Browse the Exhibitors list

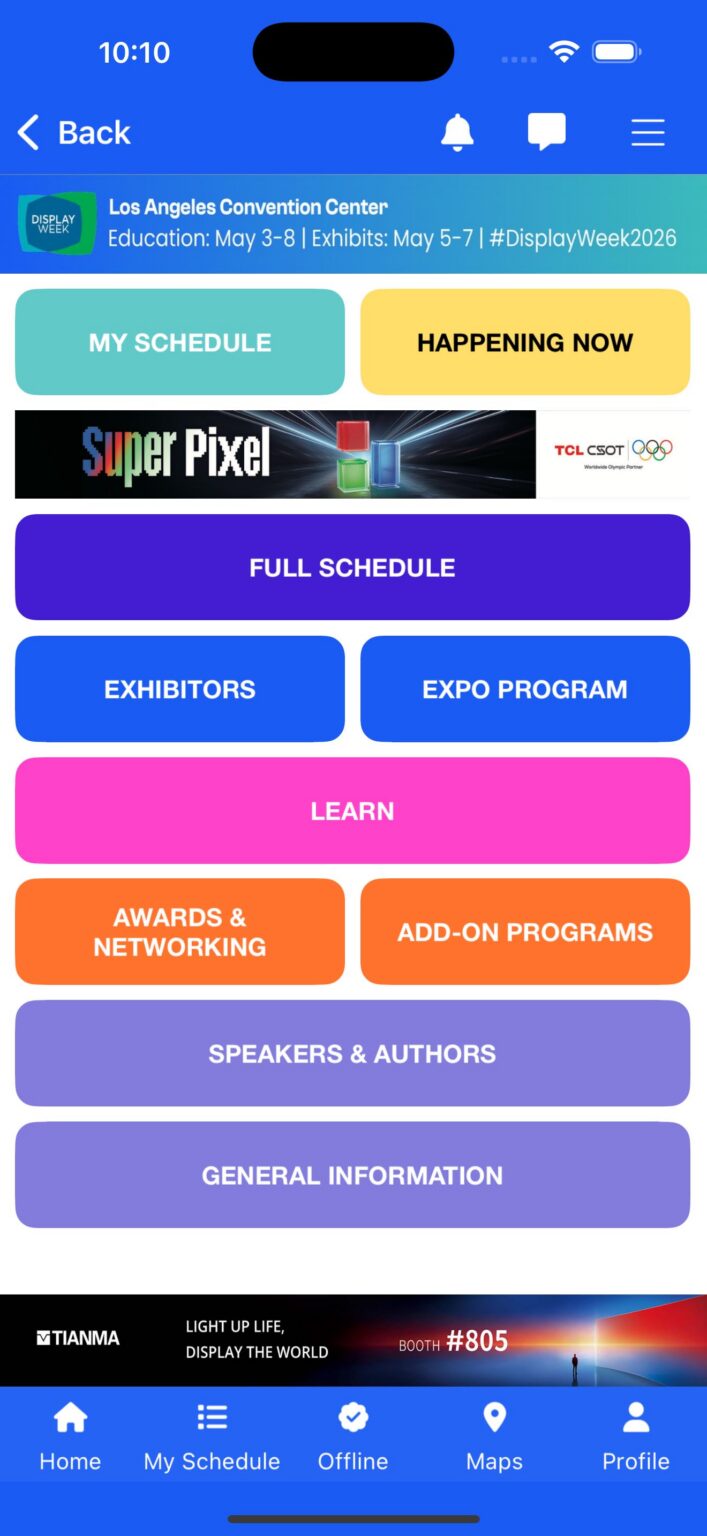click(x=180, y=689)
